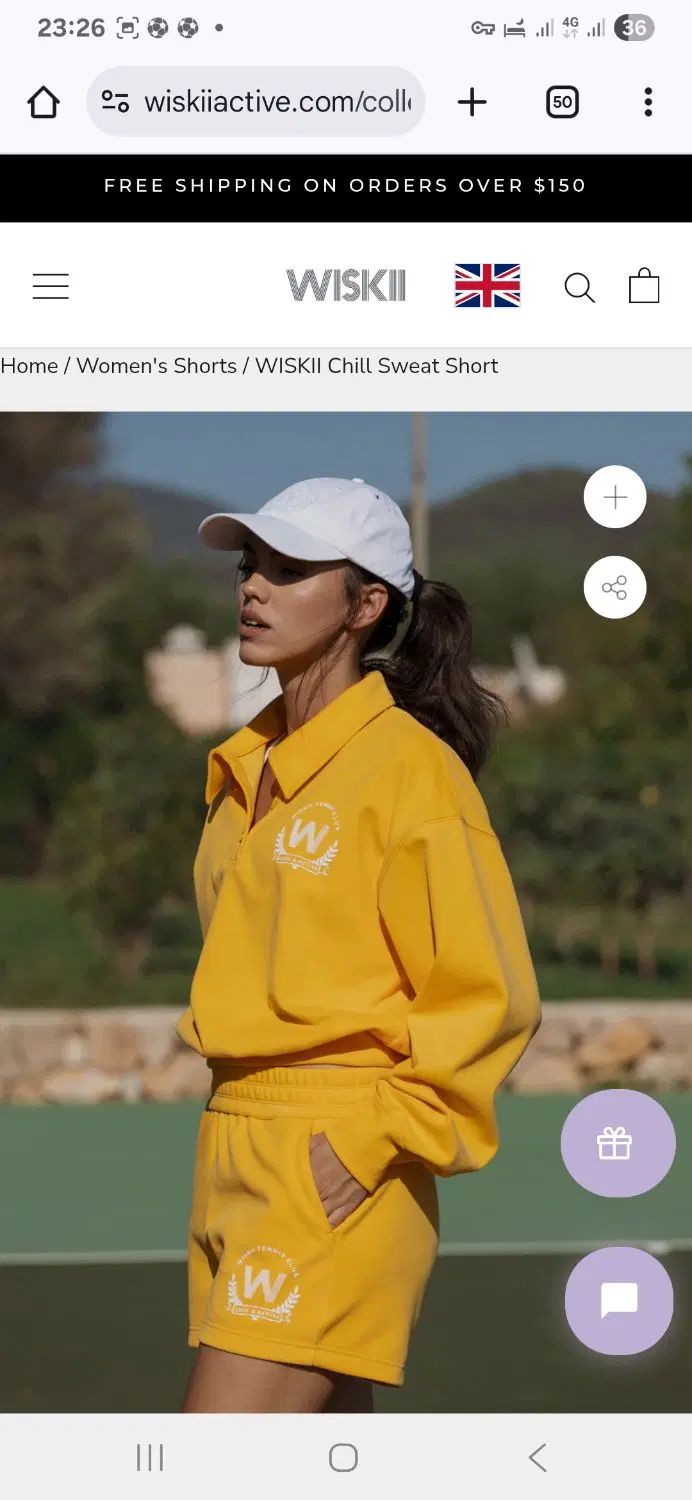Screen dimensions: 692x1500
Task: Open the live chat bubble
Action: click(x=618, y=1300)
